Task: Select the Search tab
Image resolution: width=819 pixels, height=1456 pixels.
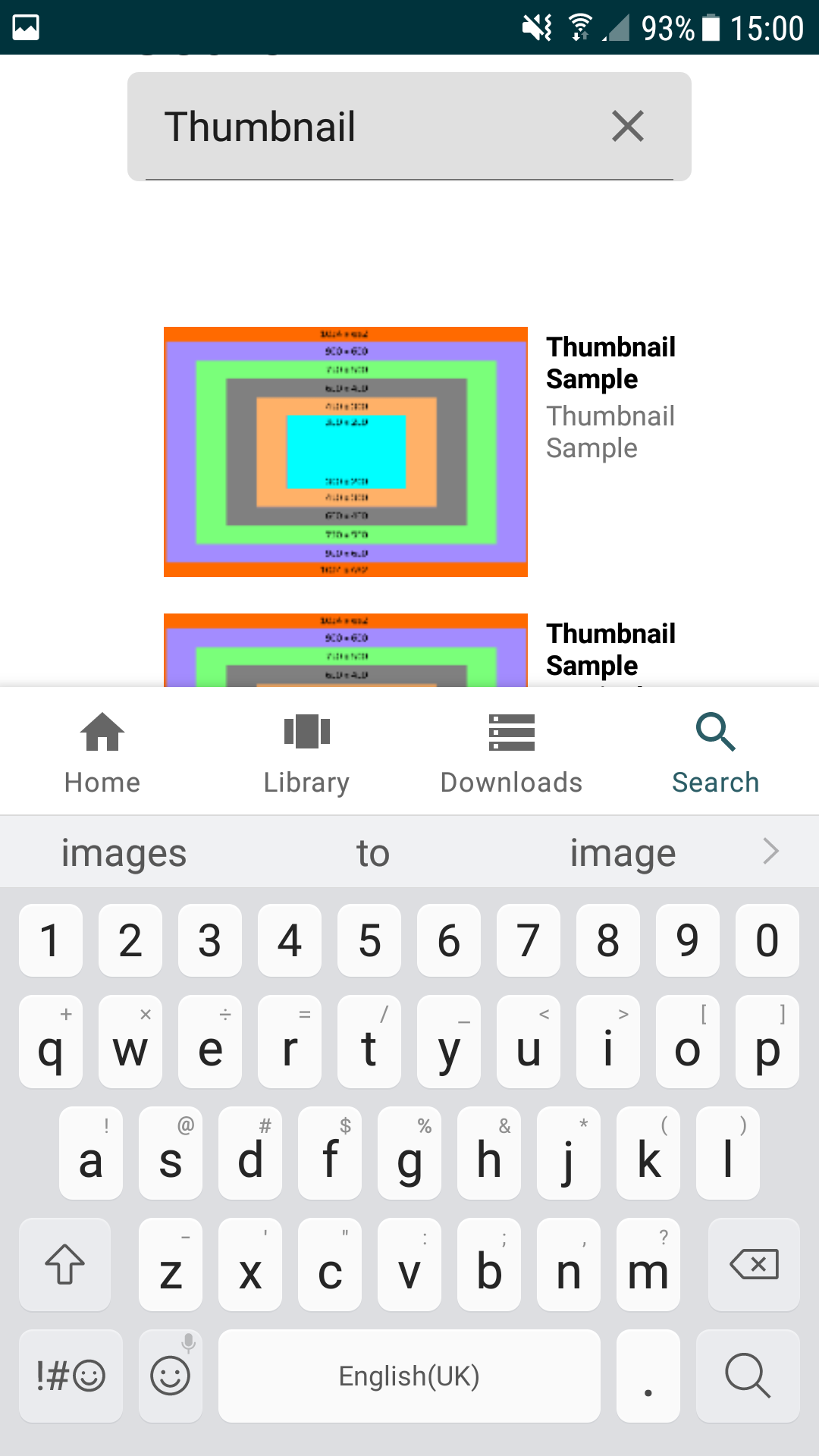Action: [x=716, y=752]
